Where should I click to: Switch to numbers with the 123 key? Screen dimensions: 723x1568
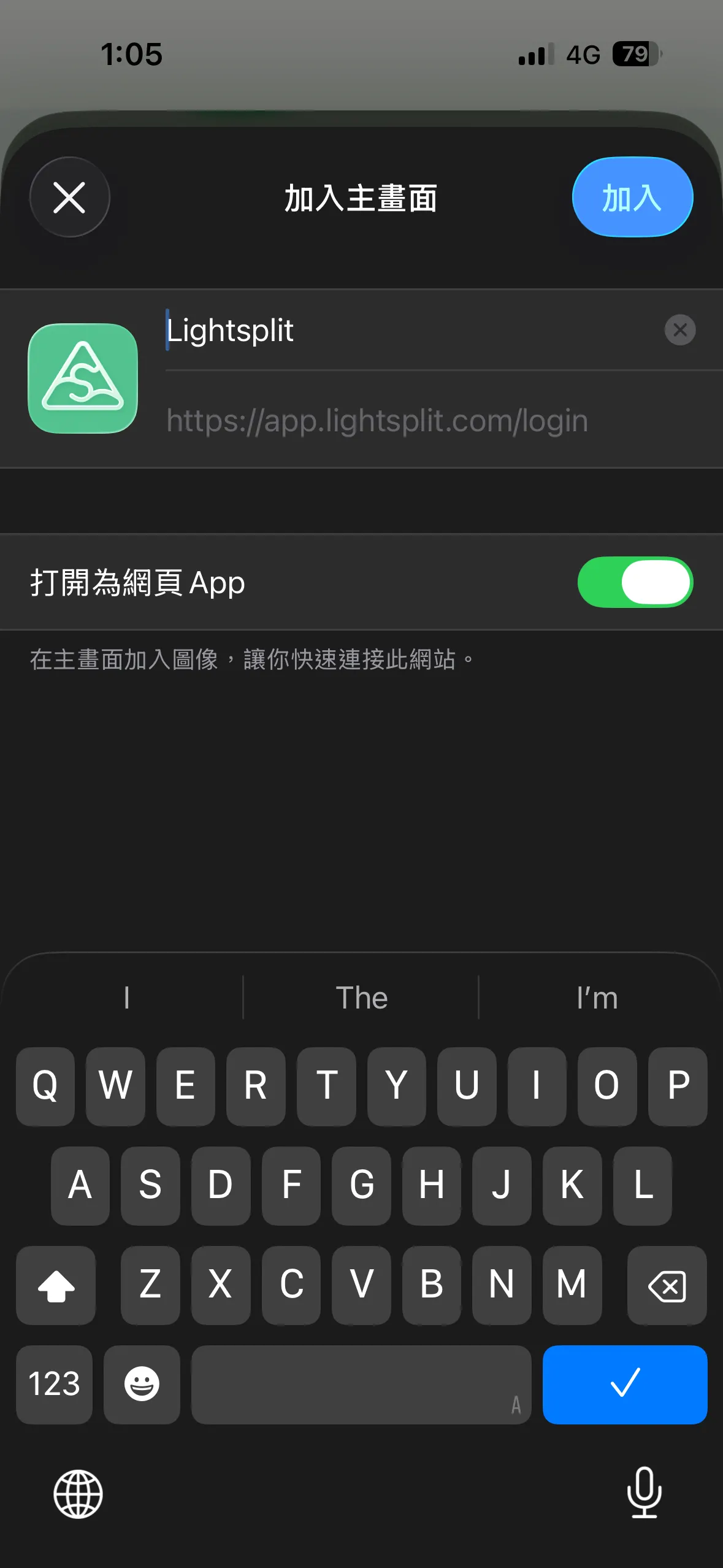54,1385
